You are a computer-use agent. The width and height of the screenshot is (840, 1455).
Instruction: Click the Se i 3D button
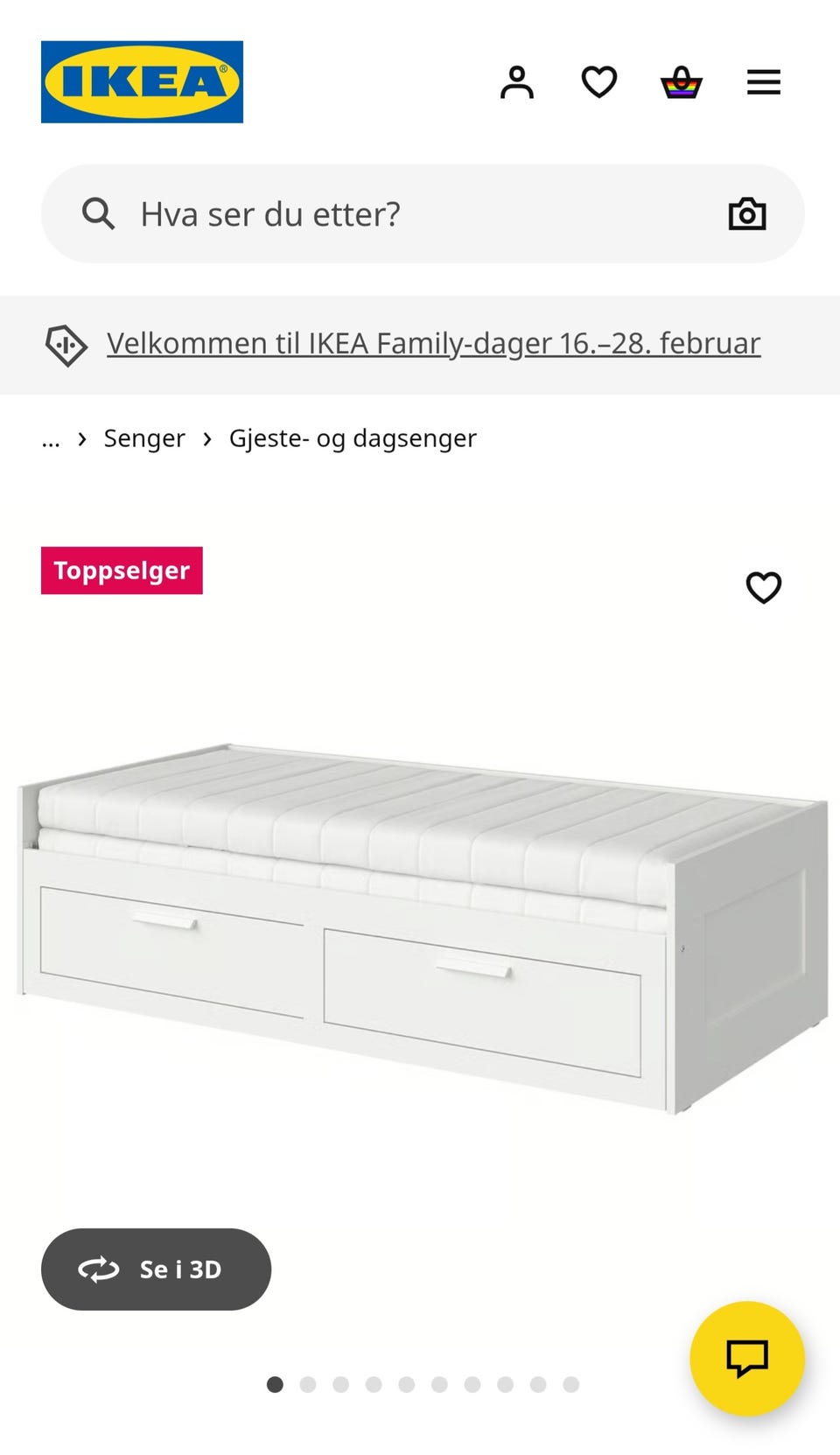[x=156, y=1270]
